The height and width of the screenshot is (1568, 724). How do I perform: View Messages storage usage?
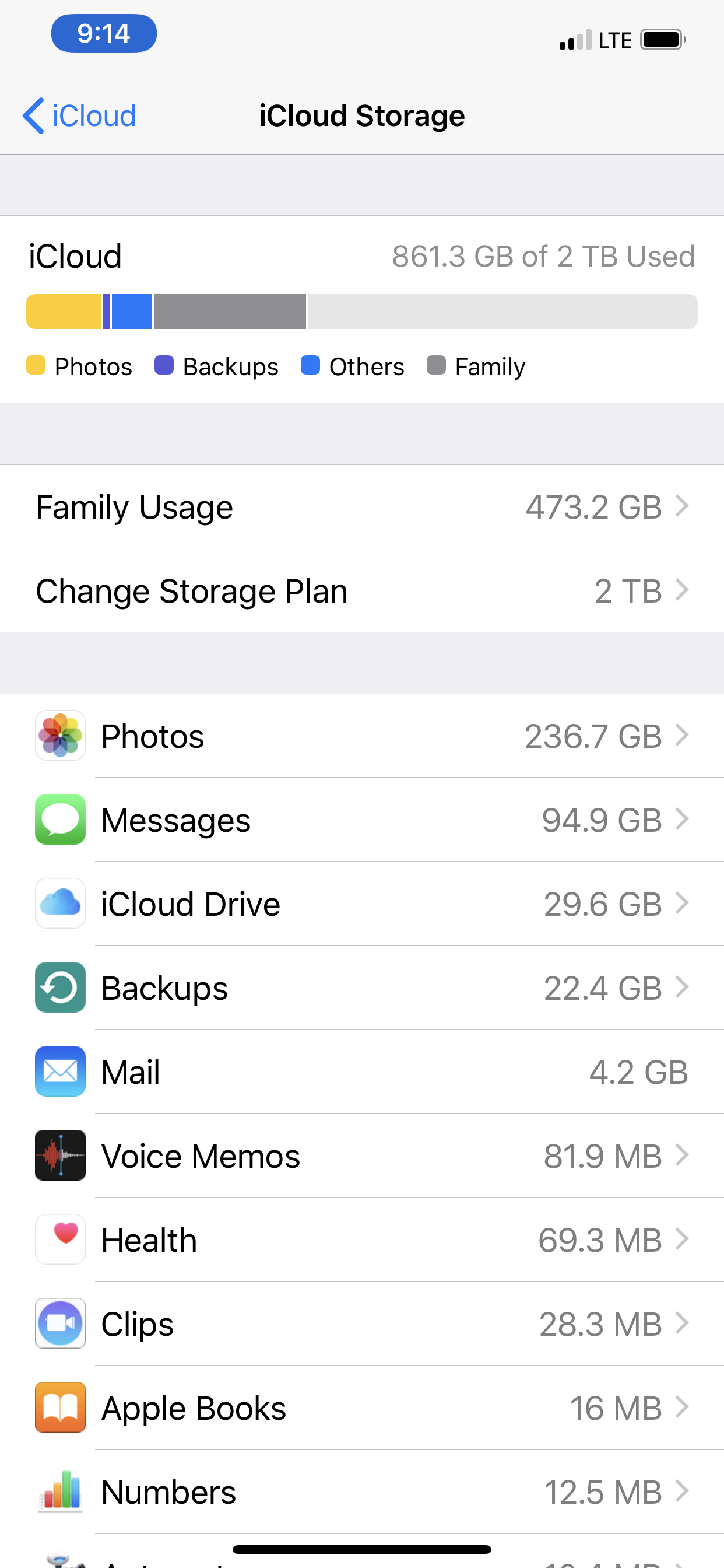coord(362,820)
